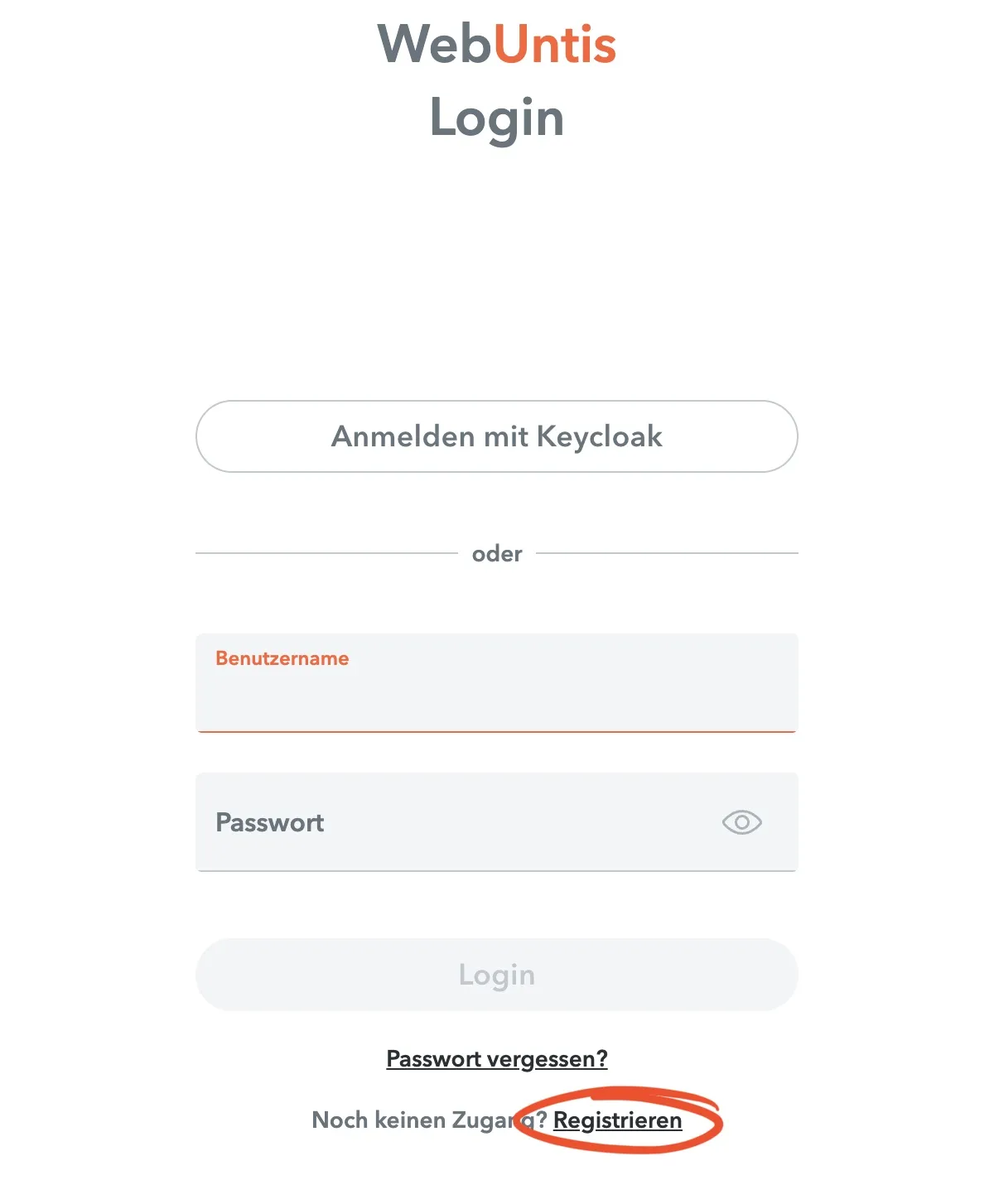Screen dimensions: 994x1204
Task: Tap Anmelden mit Keycloak button
Action: click(x=497, y=436)
